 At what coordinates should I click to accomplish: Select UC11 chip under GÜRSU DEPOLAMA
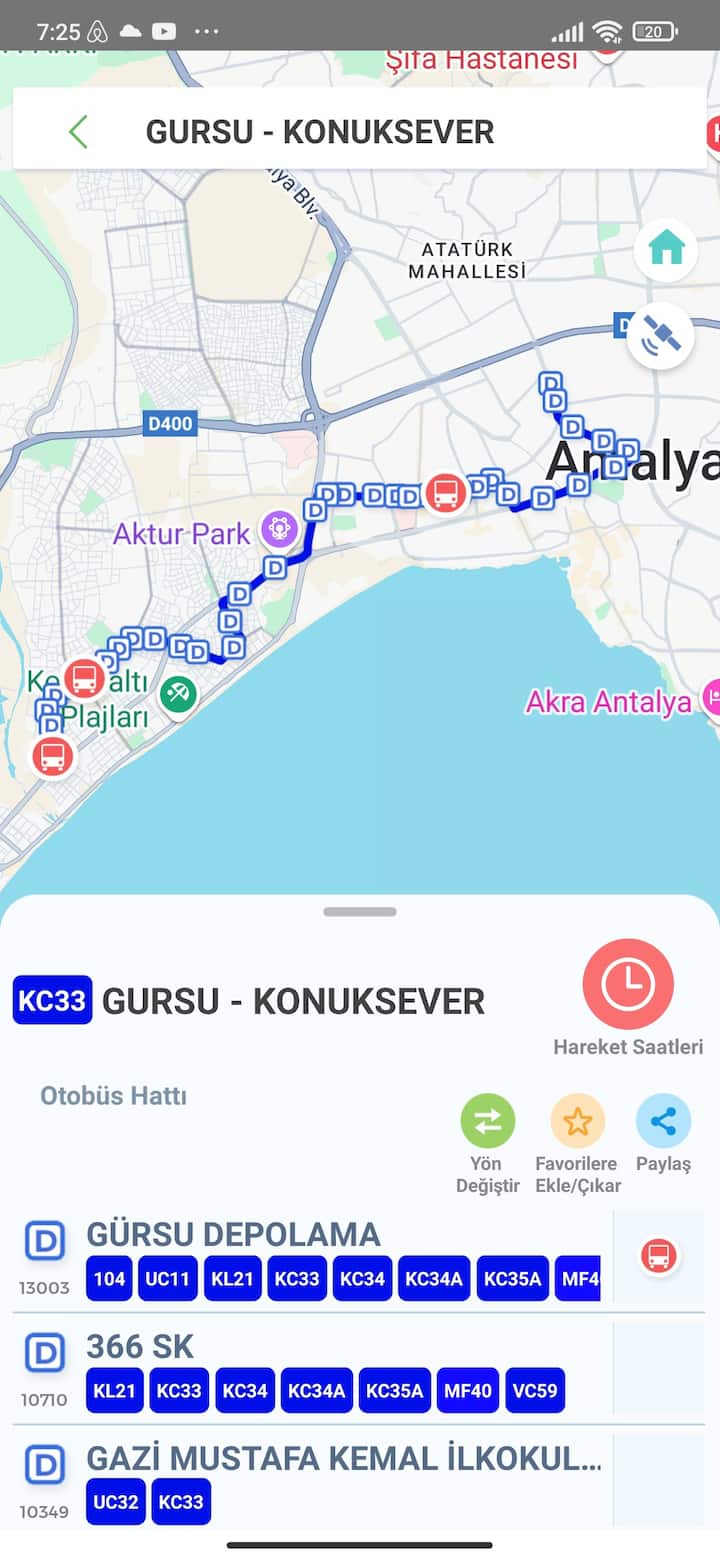coord(168,1279)
